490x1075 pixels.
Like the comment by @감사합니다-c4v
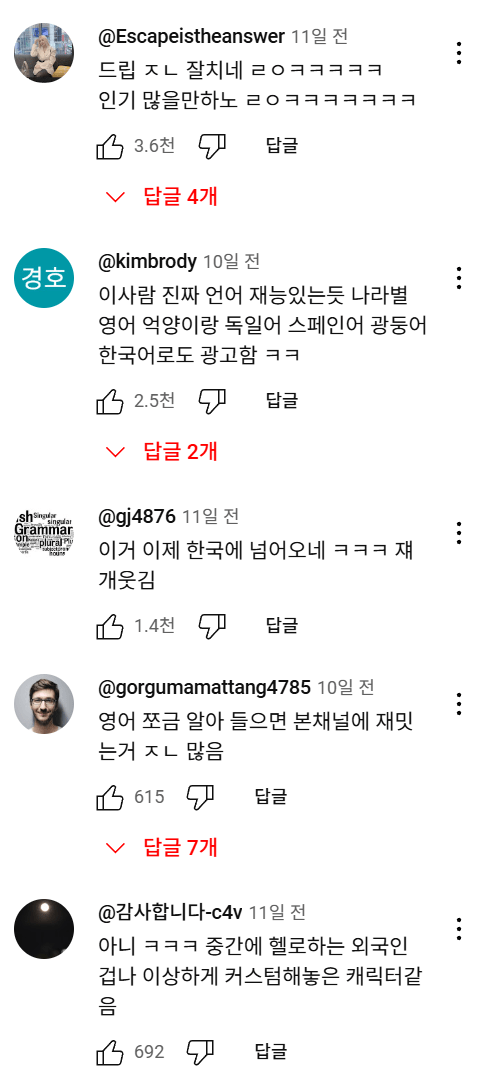coord(110,1052)
